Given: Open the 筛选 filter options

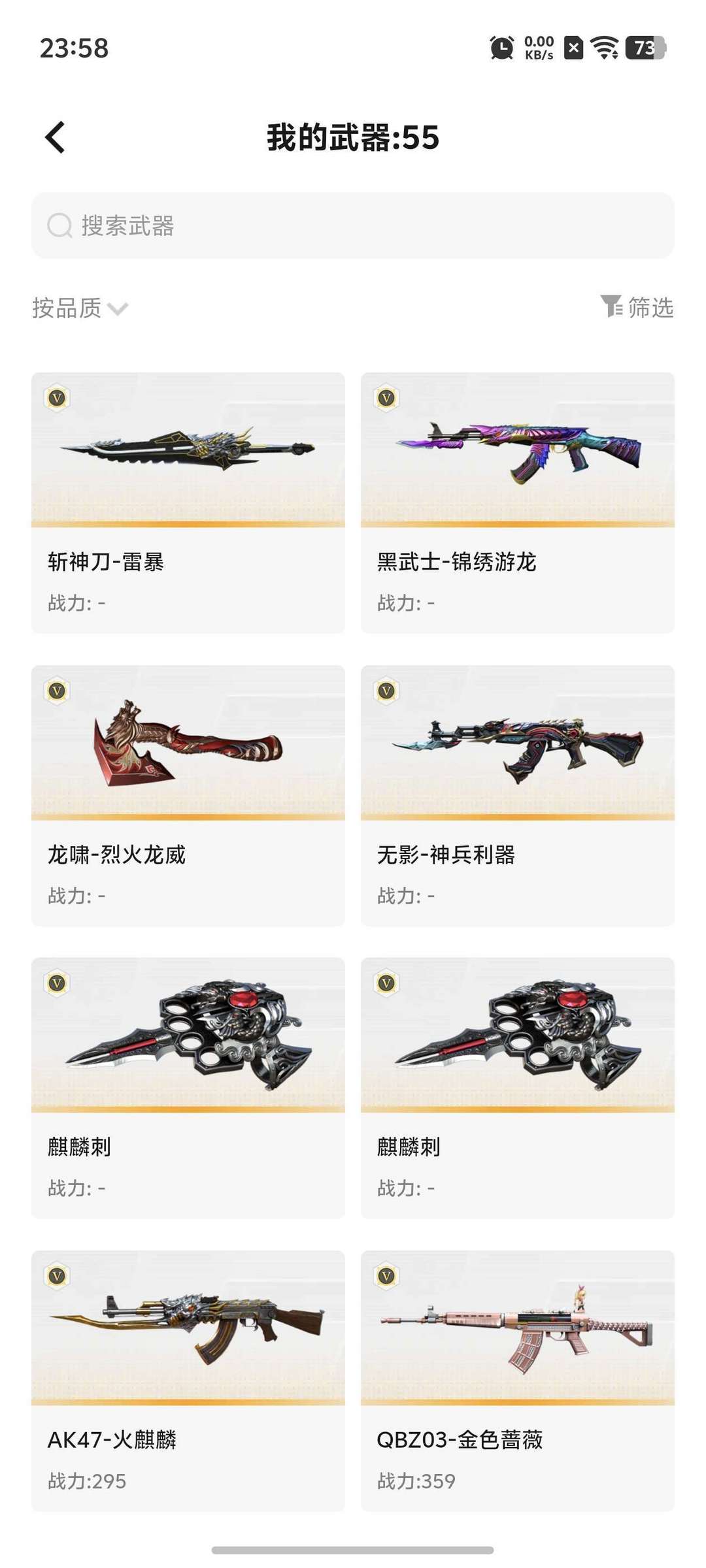Looking at the screenshot, I should click(x=637, y=306).
